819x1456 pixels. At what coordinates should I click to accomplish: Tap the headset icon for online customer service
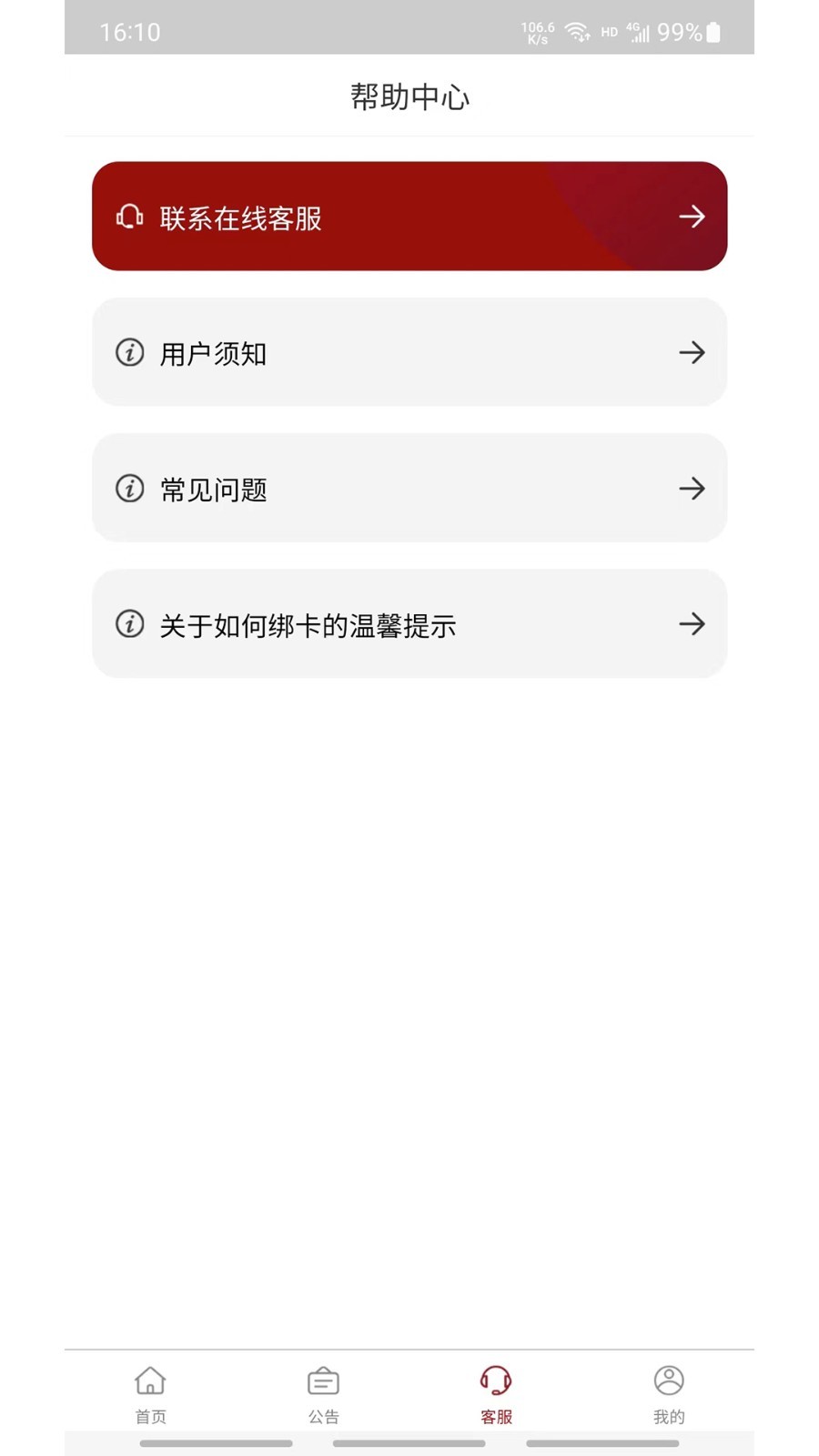coord(129,217)
